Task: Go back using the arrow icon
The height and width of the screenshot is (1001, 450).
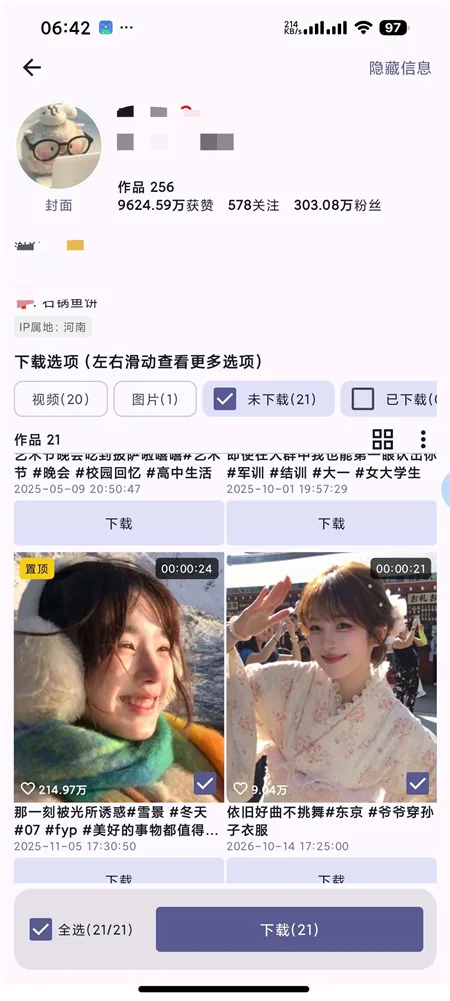Action: (31, 68)
